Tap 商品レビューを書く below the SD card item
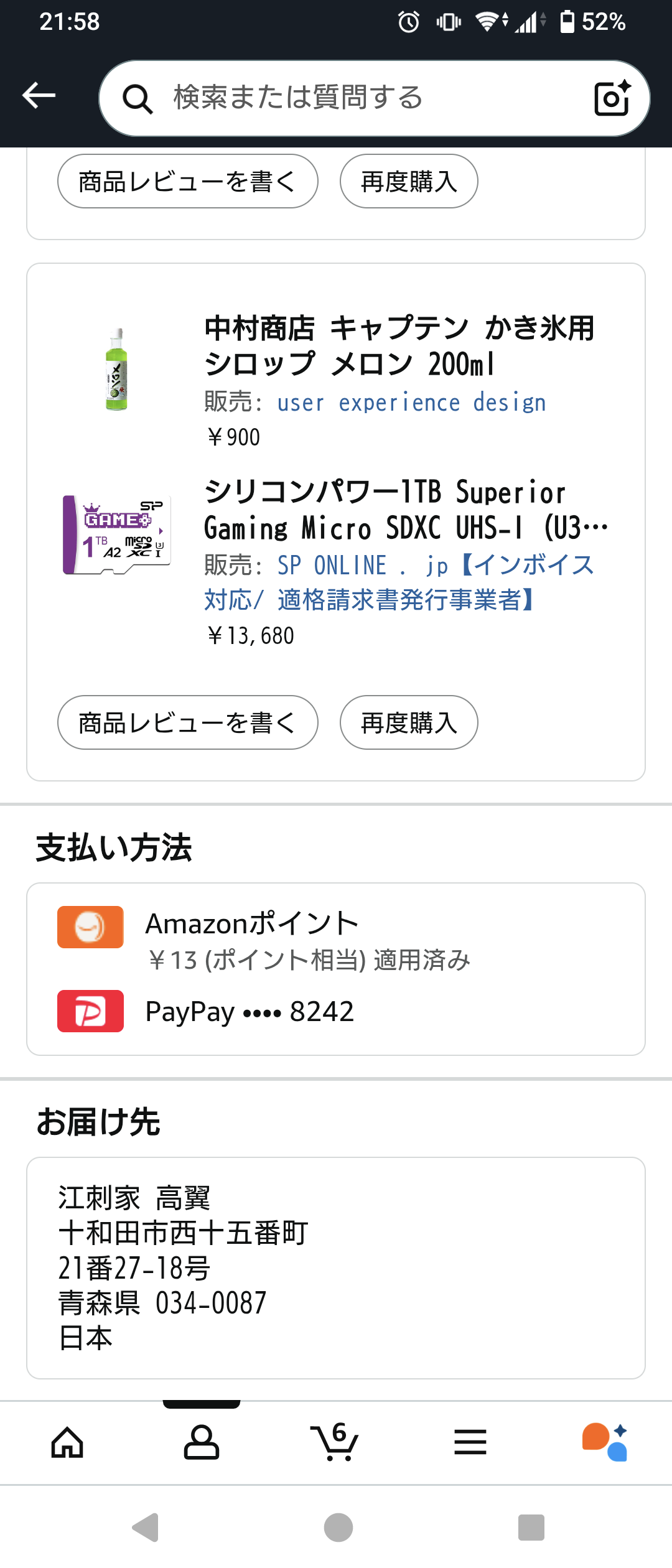The image size is (672, 1568). point(187,722)
